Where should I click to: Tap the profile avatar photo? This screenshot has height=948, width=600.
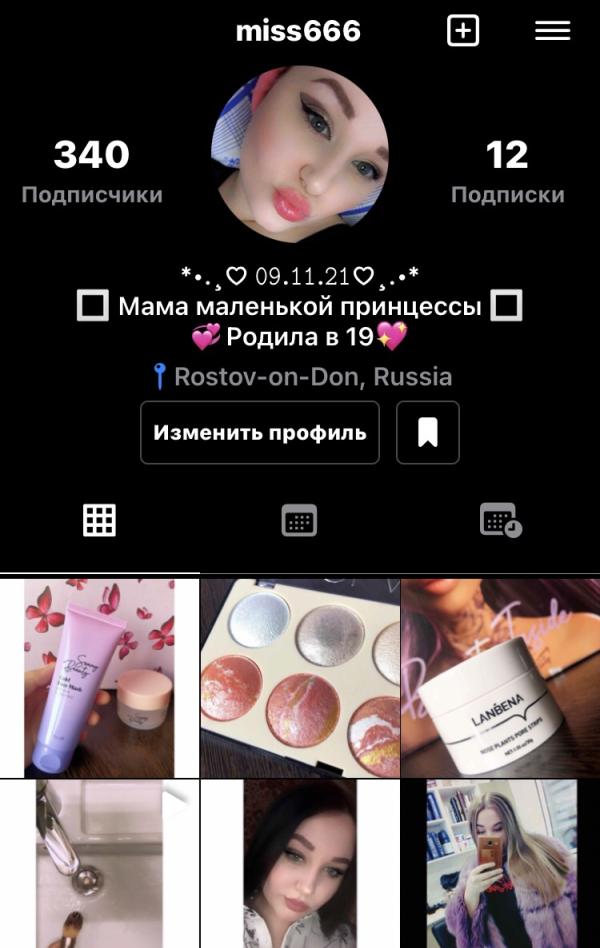[x=299, y=154]
